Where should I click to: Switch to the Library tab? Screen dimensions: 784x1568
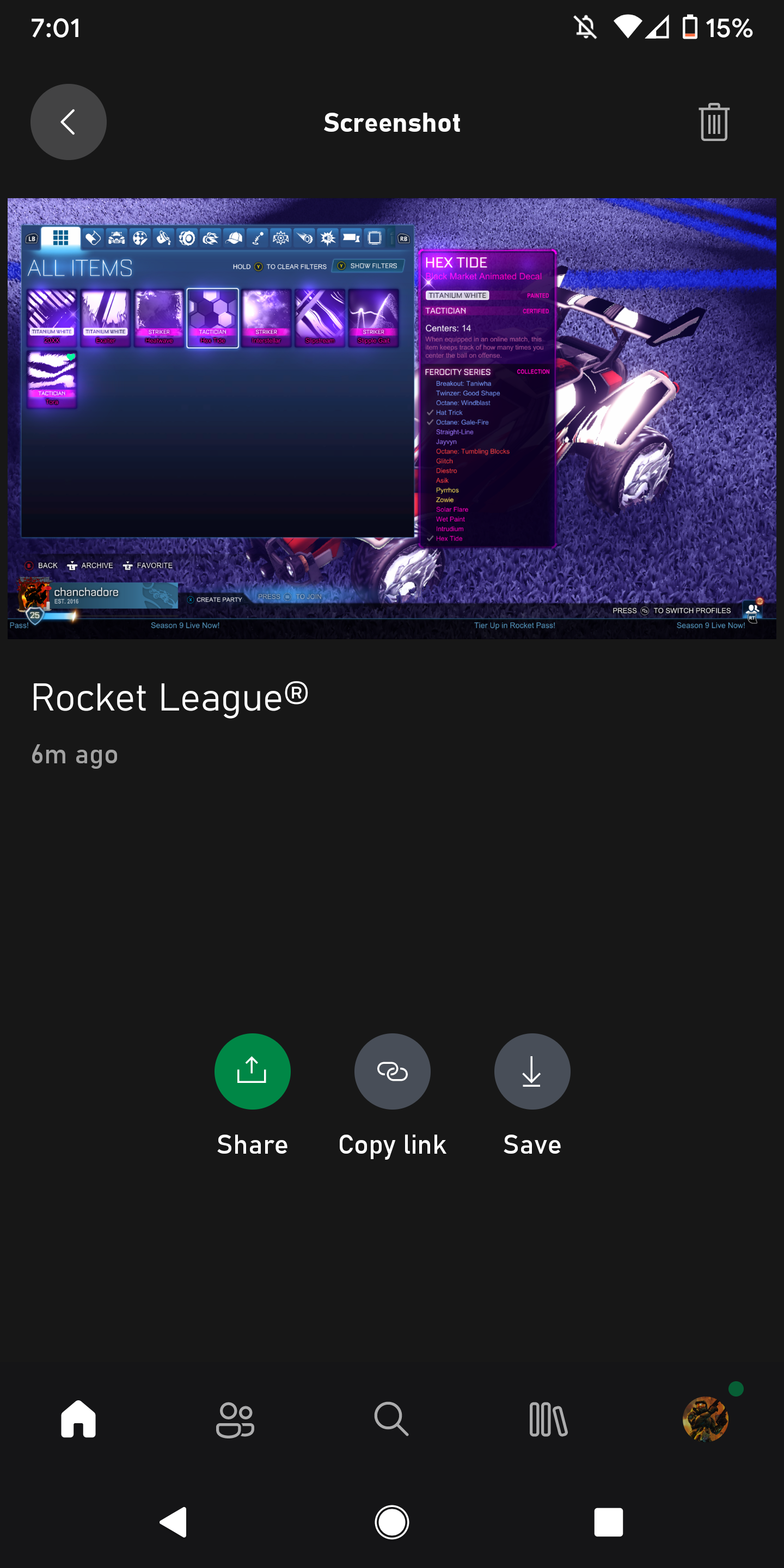[548, 1419]
